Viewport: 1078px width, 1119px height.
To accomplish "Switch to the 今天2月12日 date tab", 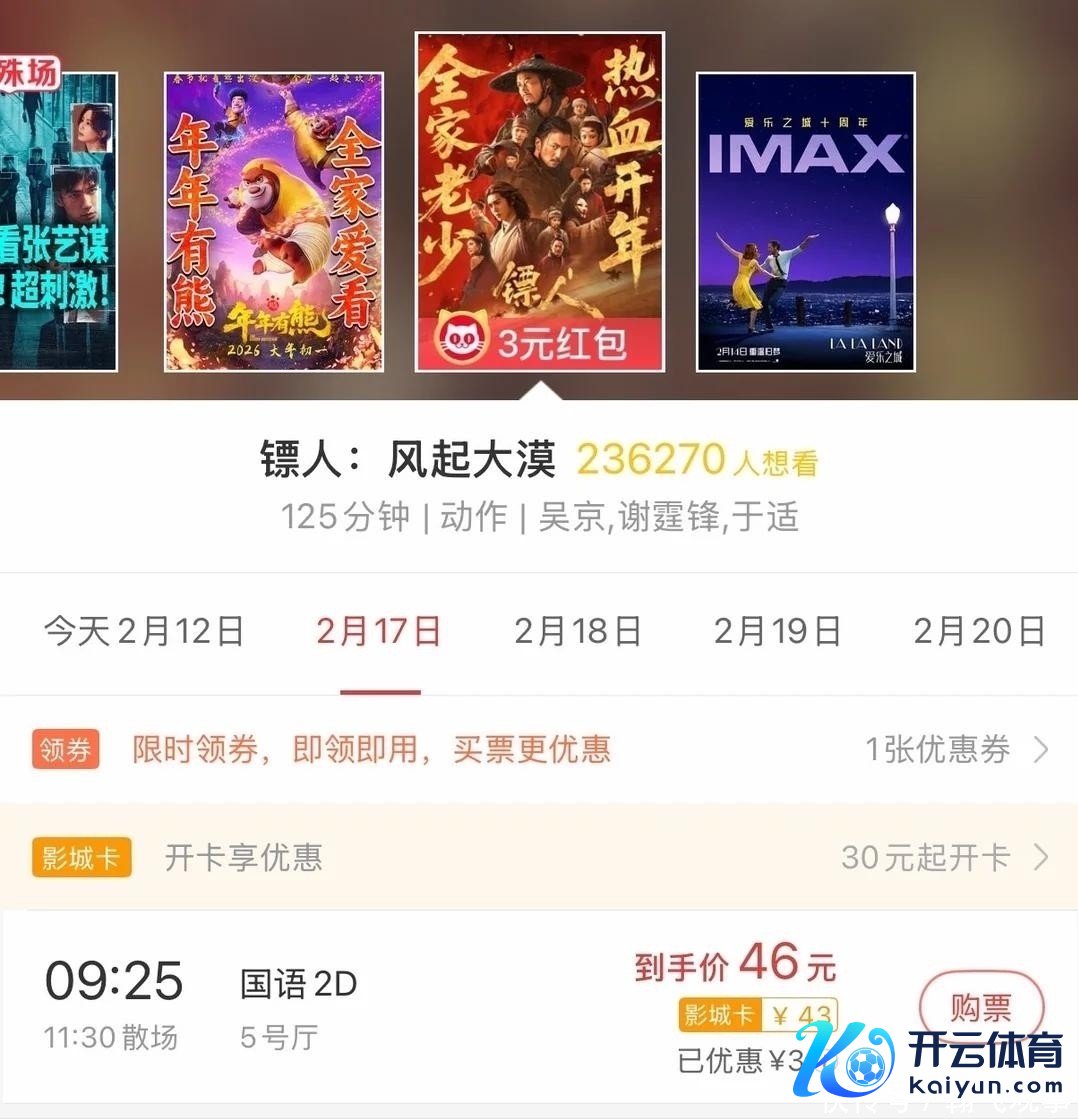I will (x=144, y=632).
